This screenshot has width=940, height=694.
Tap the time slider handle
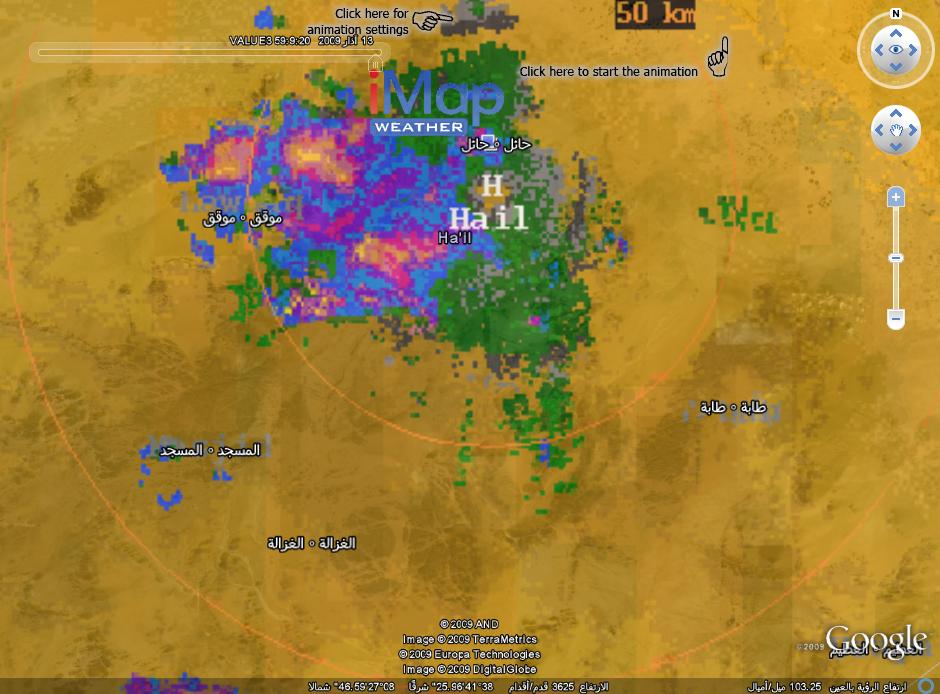(x=375, y=65)
